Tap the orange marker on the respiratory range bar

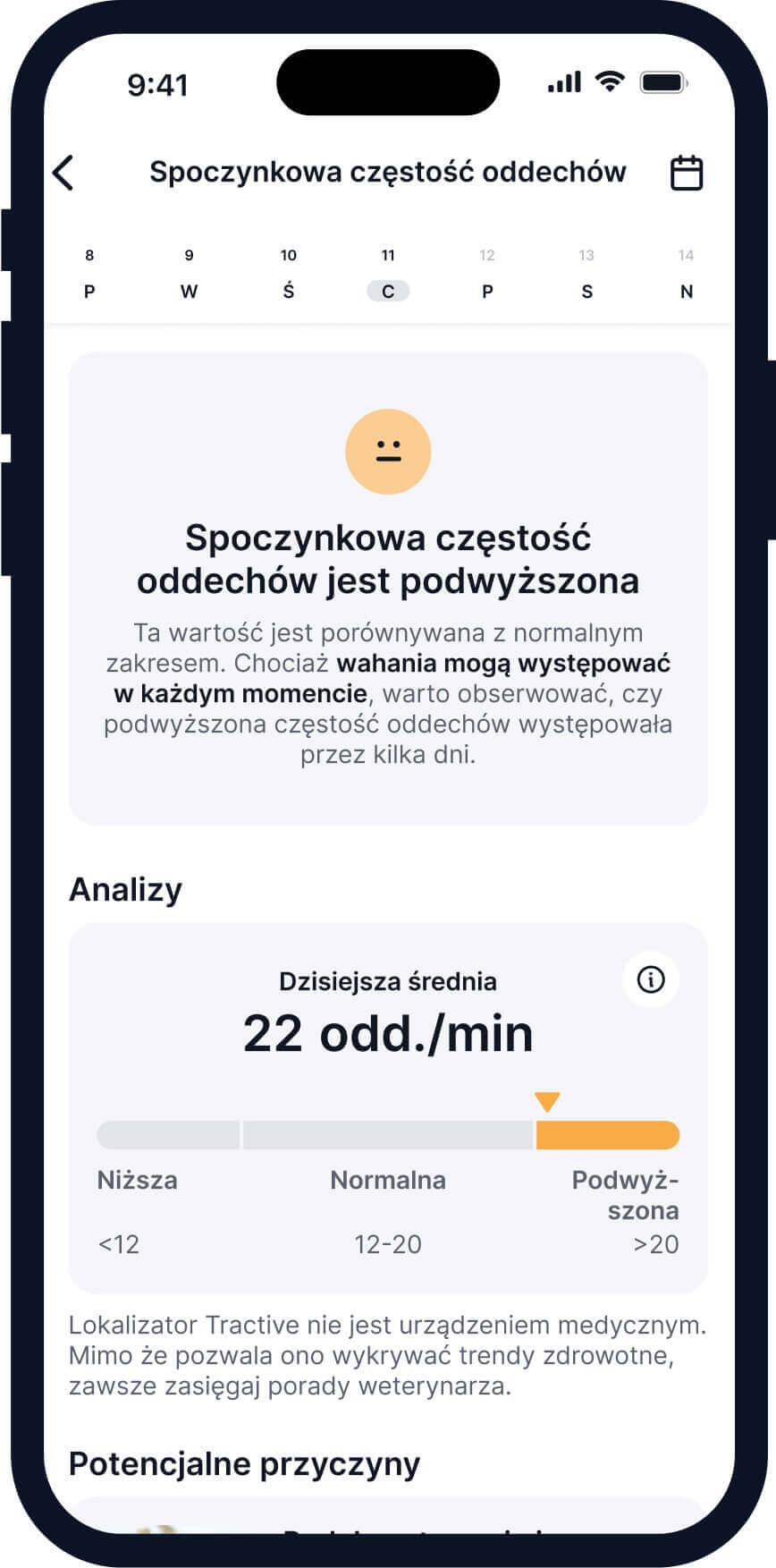[549, 1102]
